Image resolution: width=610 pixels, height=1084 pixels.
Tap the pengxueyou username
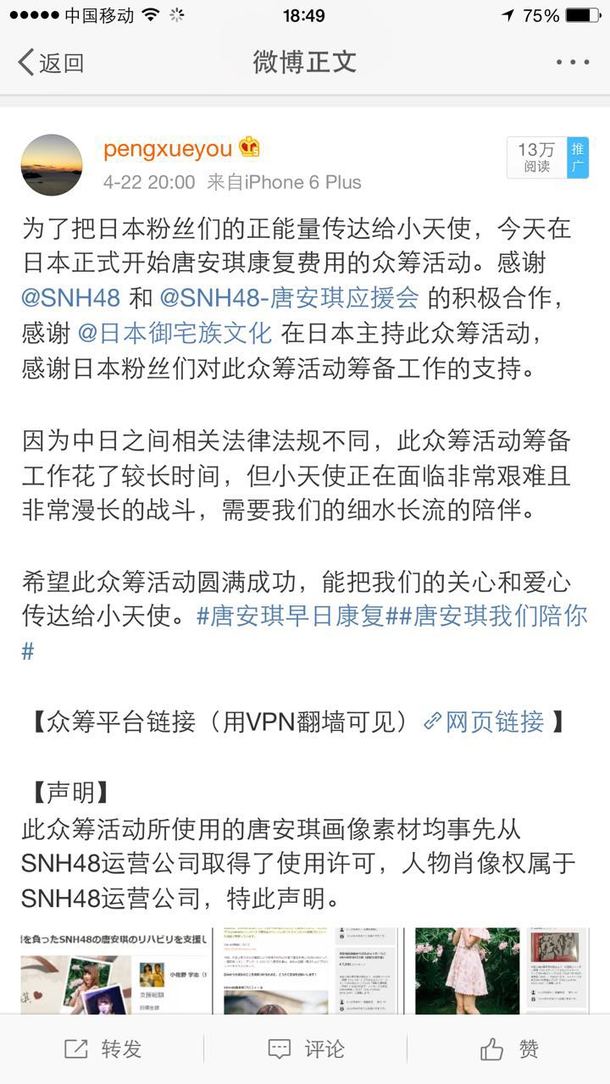pos(167,149)
